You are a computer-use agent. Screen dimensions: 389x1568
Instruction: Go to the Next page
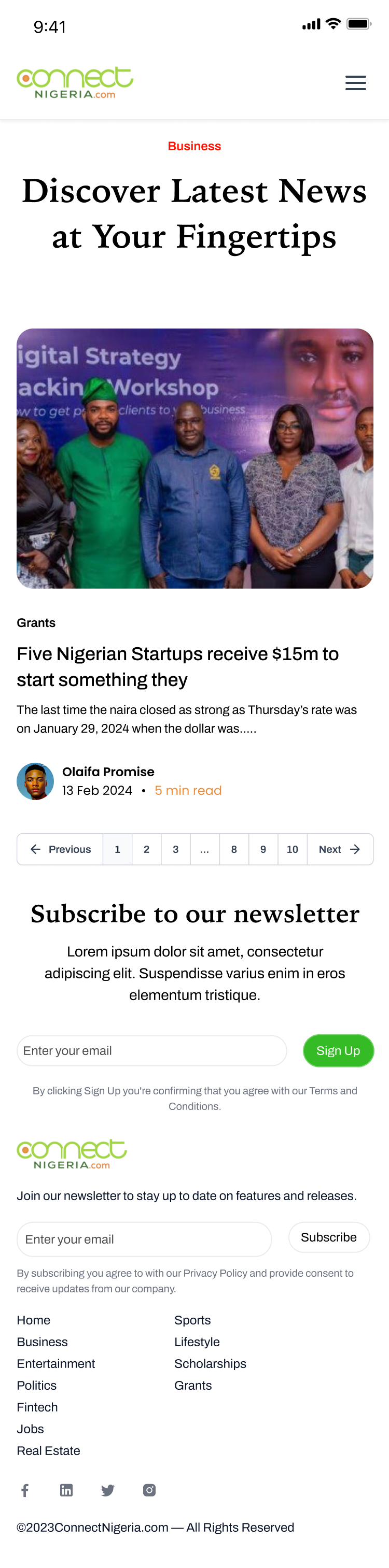point(339,849)
